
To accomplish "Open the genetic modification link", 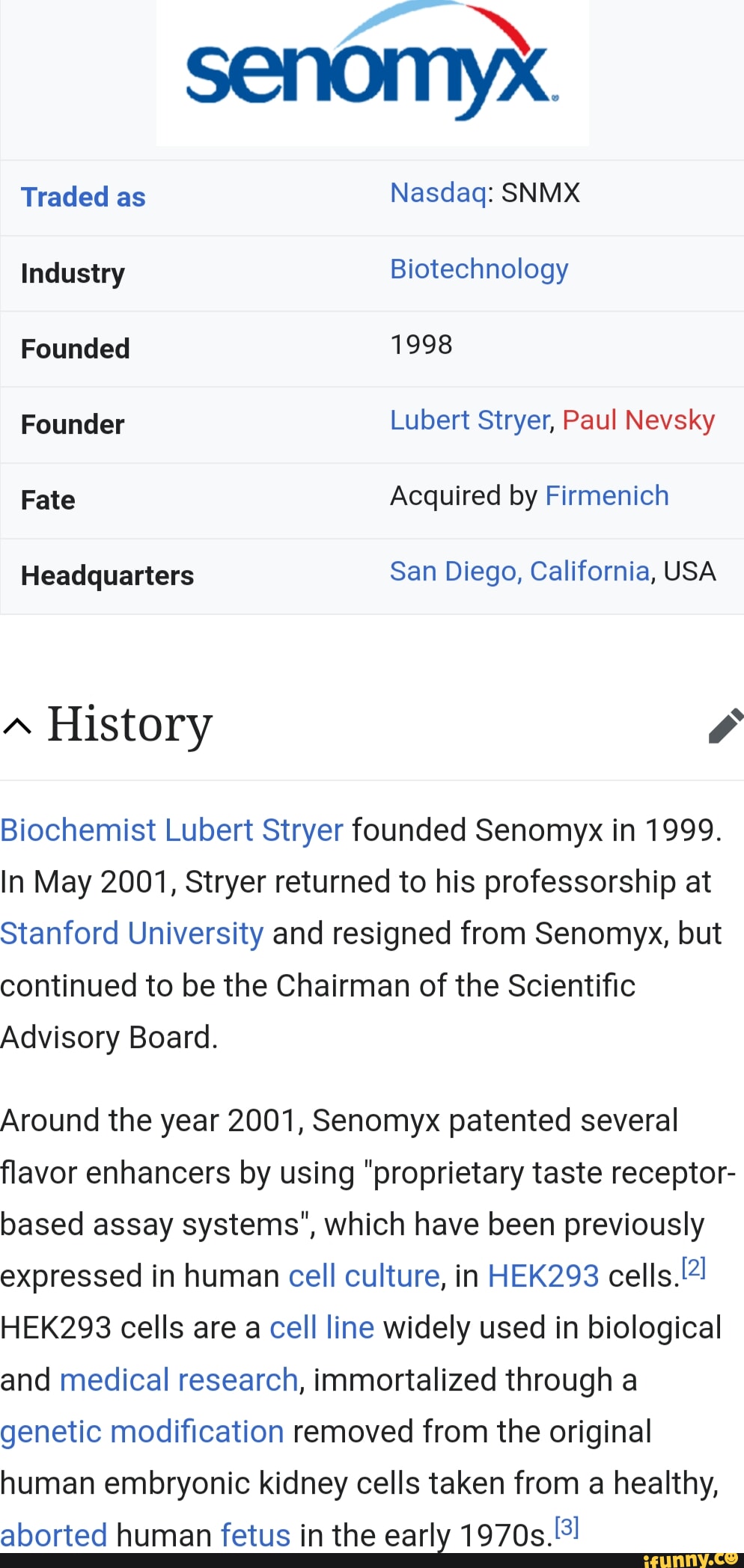I will click(142, 1431).
